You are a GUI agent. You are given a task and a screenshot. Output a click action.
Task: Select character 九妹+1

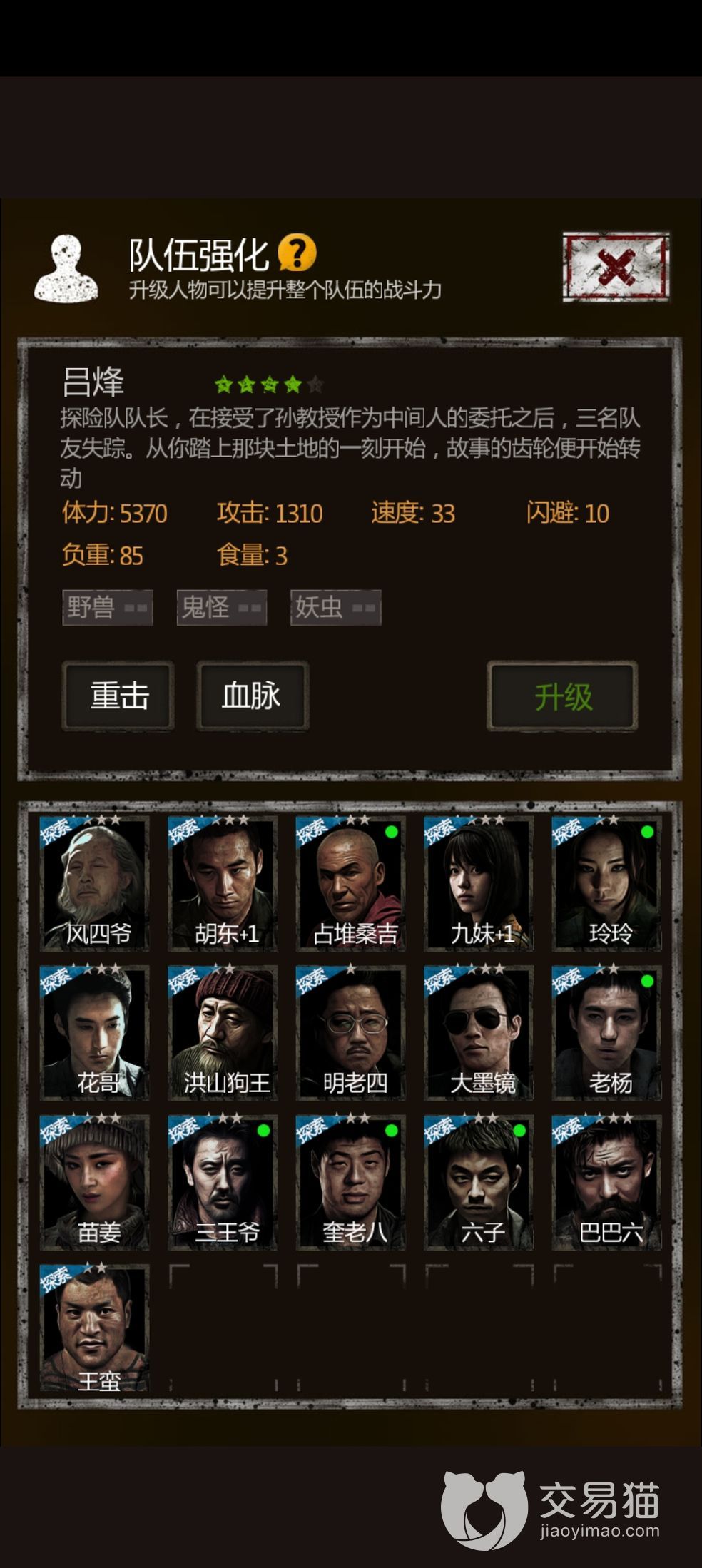point(479,883)
